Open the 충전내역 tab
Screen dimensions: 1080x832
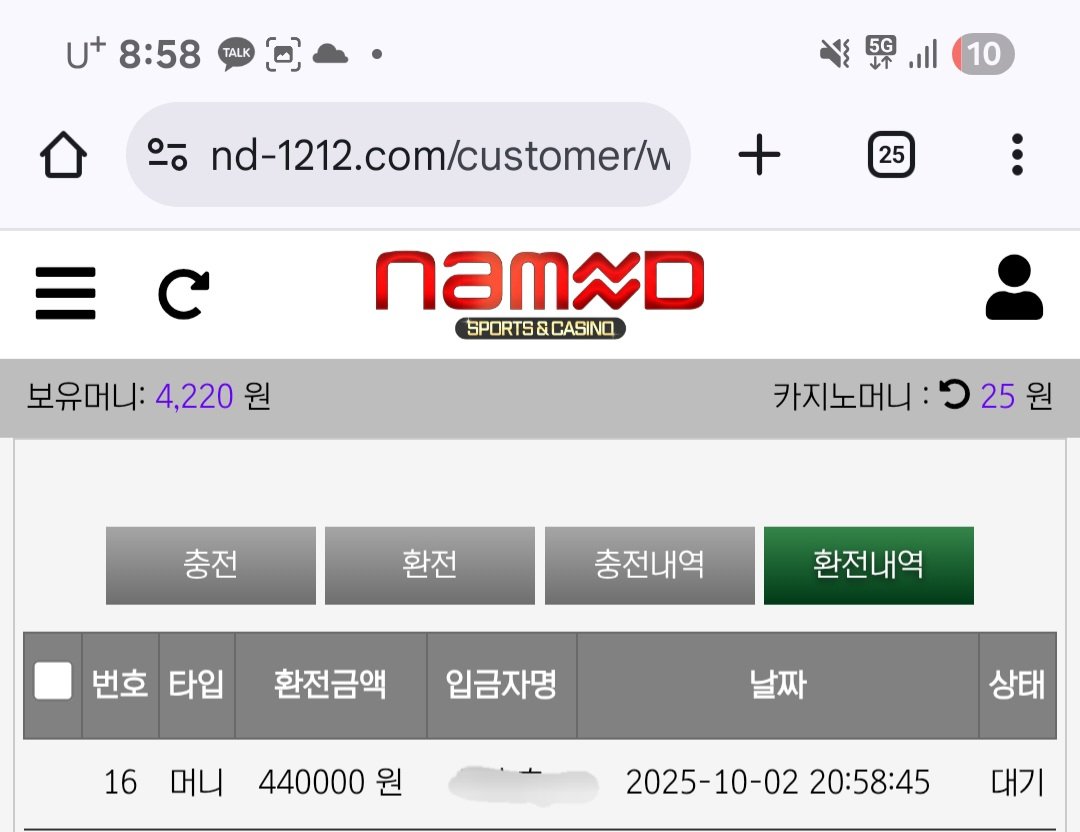(x=649, y=565)
